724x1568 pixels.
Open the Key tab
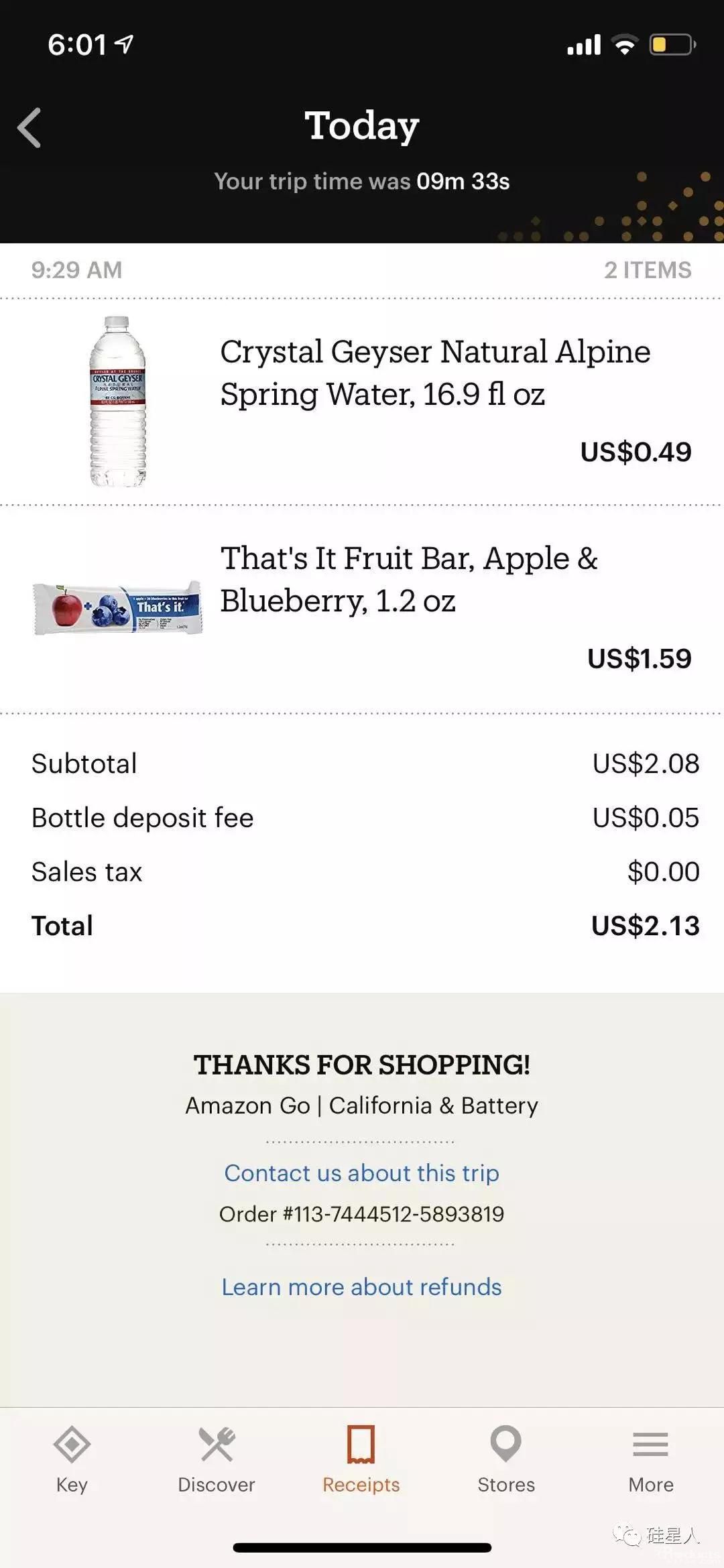[72, 1459]
